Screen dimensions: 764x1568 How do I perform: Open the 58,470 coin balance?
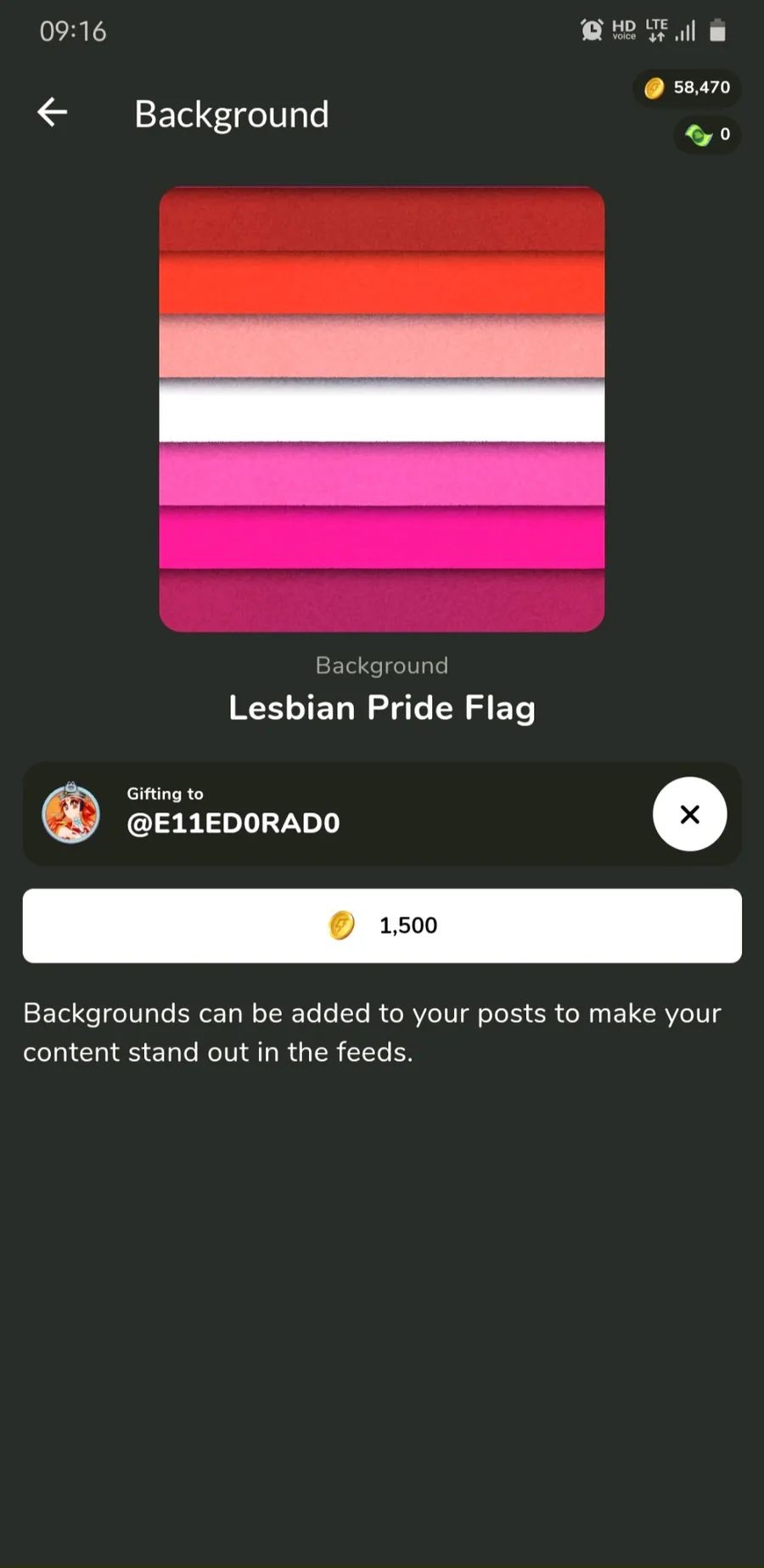pos(687,87)
